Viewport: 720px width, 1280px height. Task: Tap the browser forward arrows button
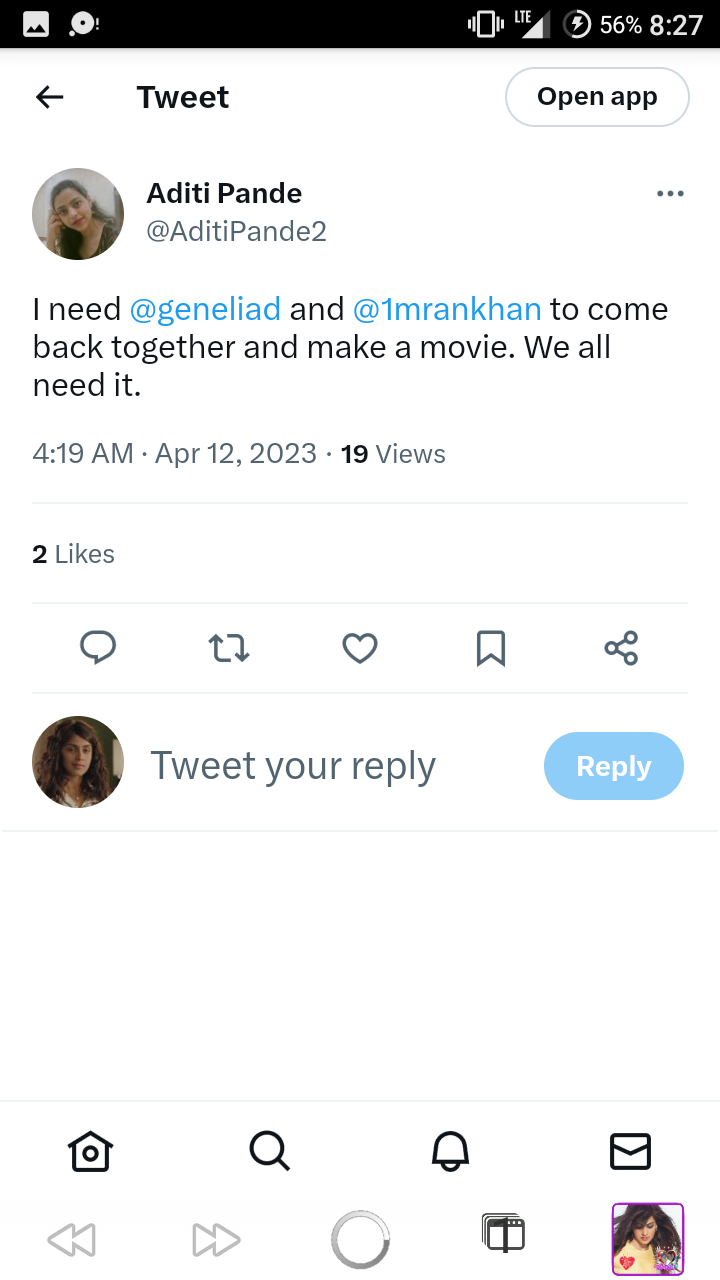click(x=216, y=1240)
